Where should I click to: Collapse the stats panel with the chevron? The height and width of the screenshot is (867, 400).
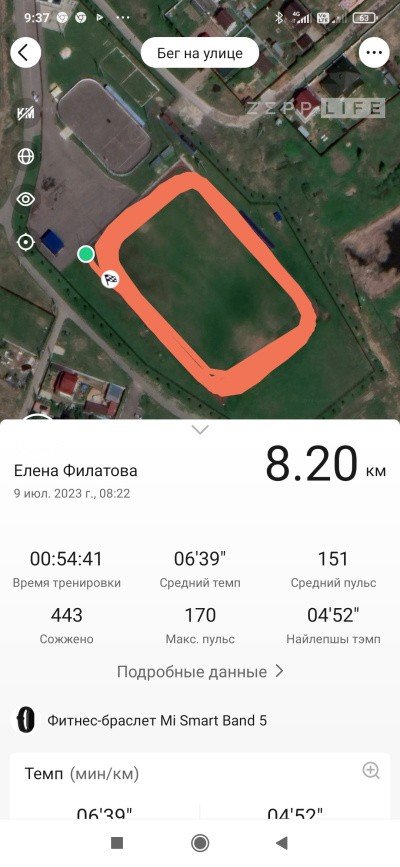(x=200, y=430)
